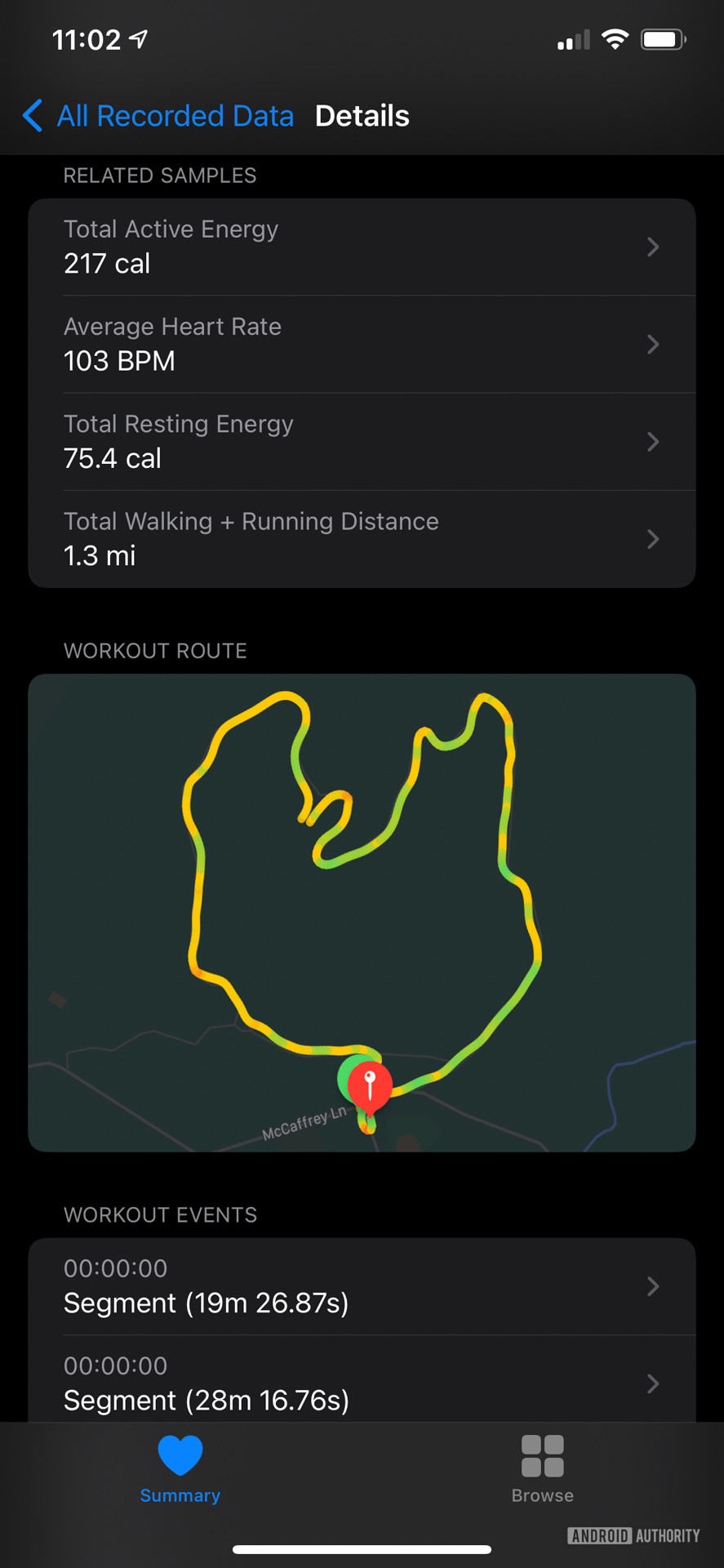The width and height of the screenshot is (724, 1568).
Task: Open the 28m 16.76s segment event
Action: tap(362, 1383)
